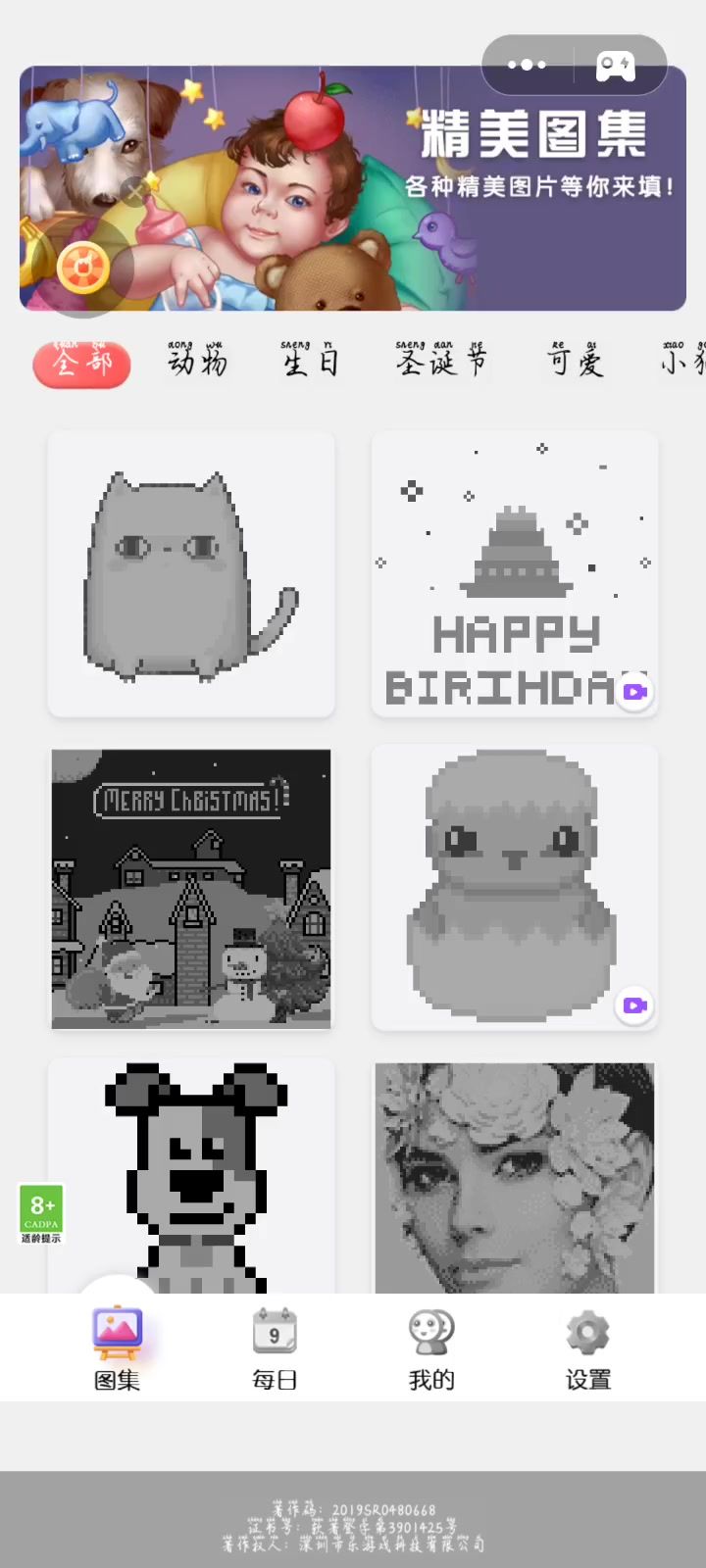Tap the game controller icon

tap(616, 65)
